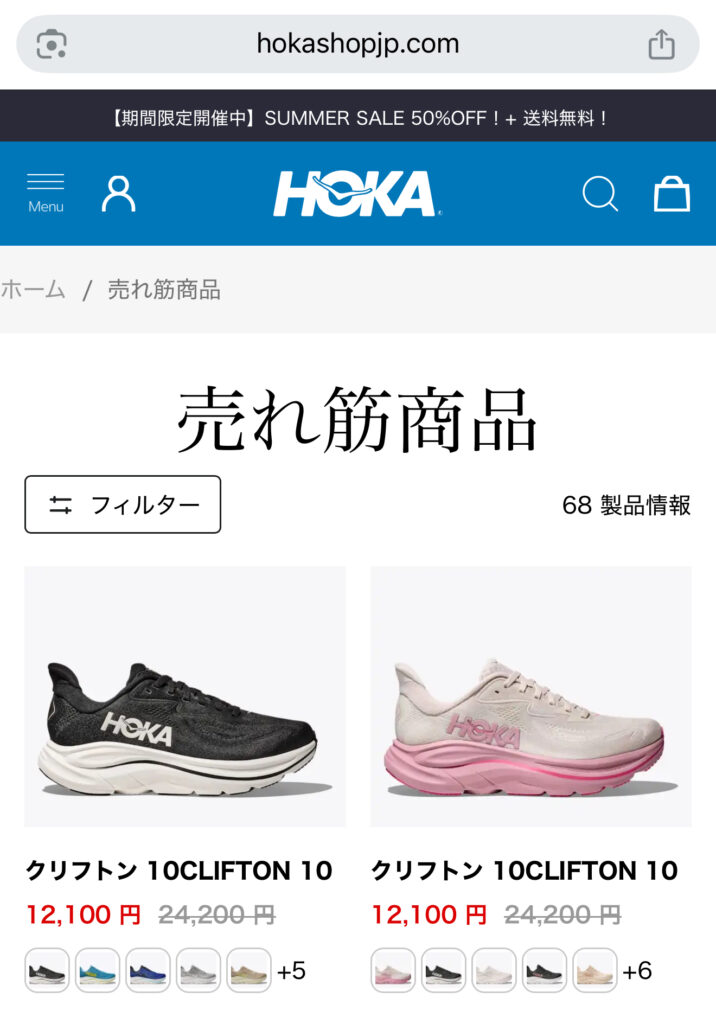This screenshot has height=1024, width=716.
Task: Tap the HOKA logo to go home
Action: coord(357,193)
